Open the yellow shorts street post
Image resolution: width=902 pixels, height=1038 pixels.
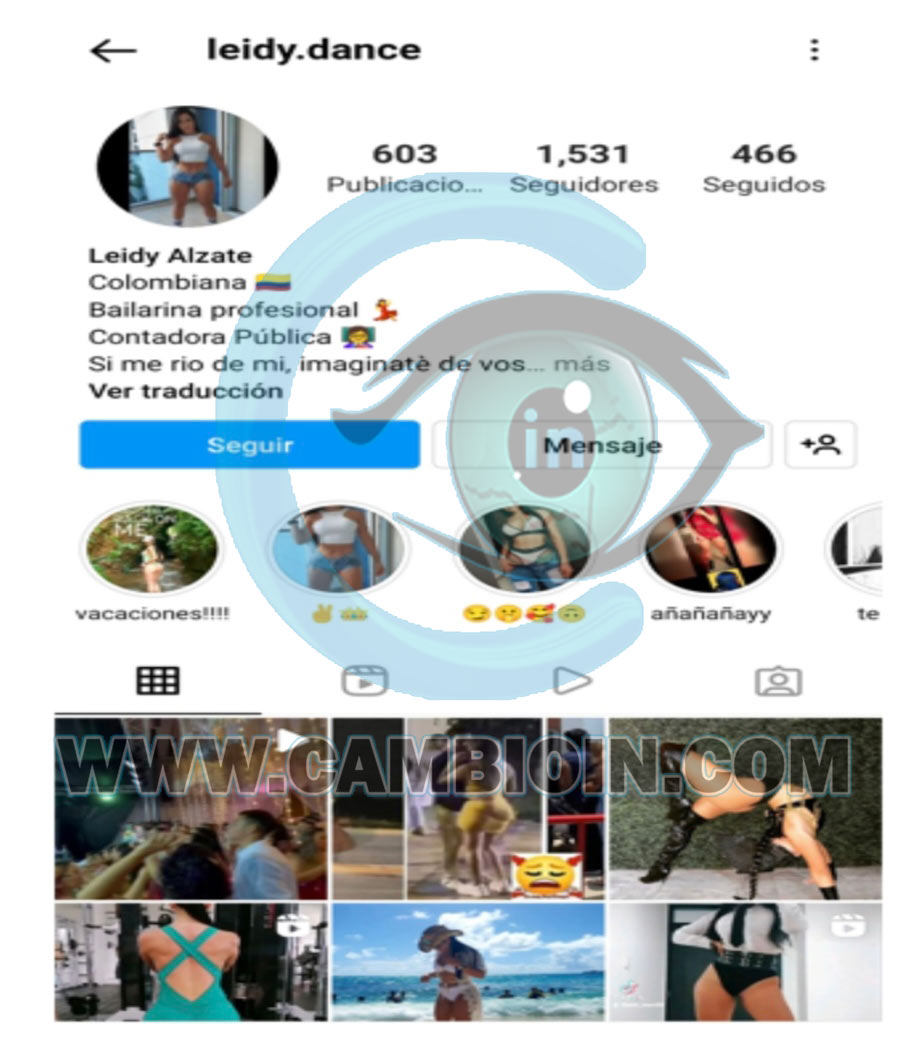(468, 808)
